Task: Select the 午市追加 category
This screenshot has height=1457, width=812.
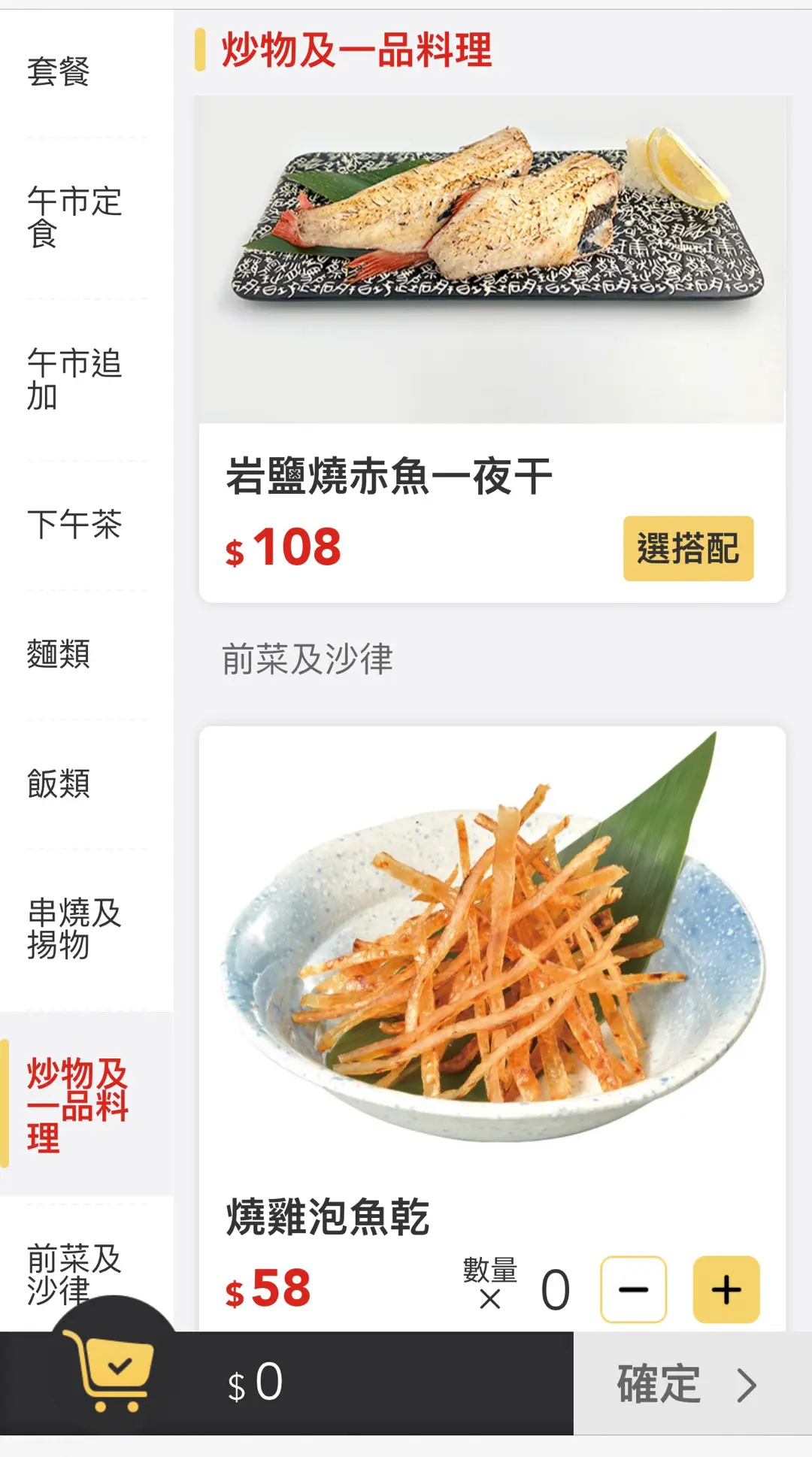Action: (x=74, y=379)
